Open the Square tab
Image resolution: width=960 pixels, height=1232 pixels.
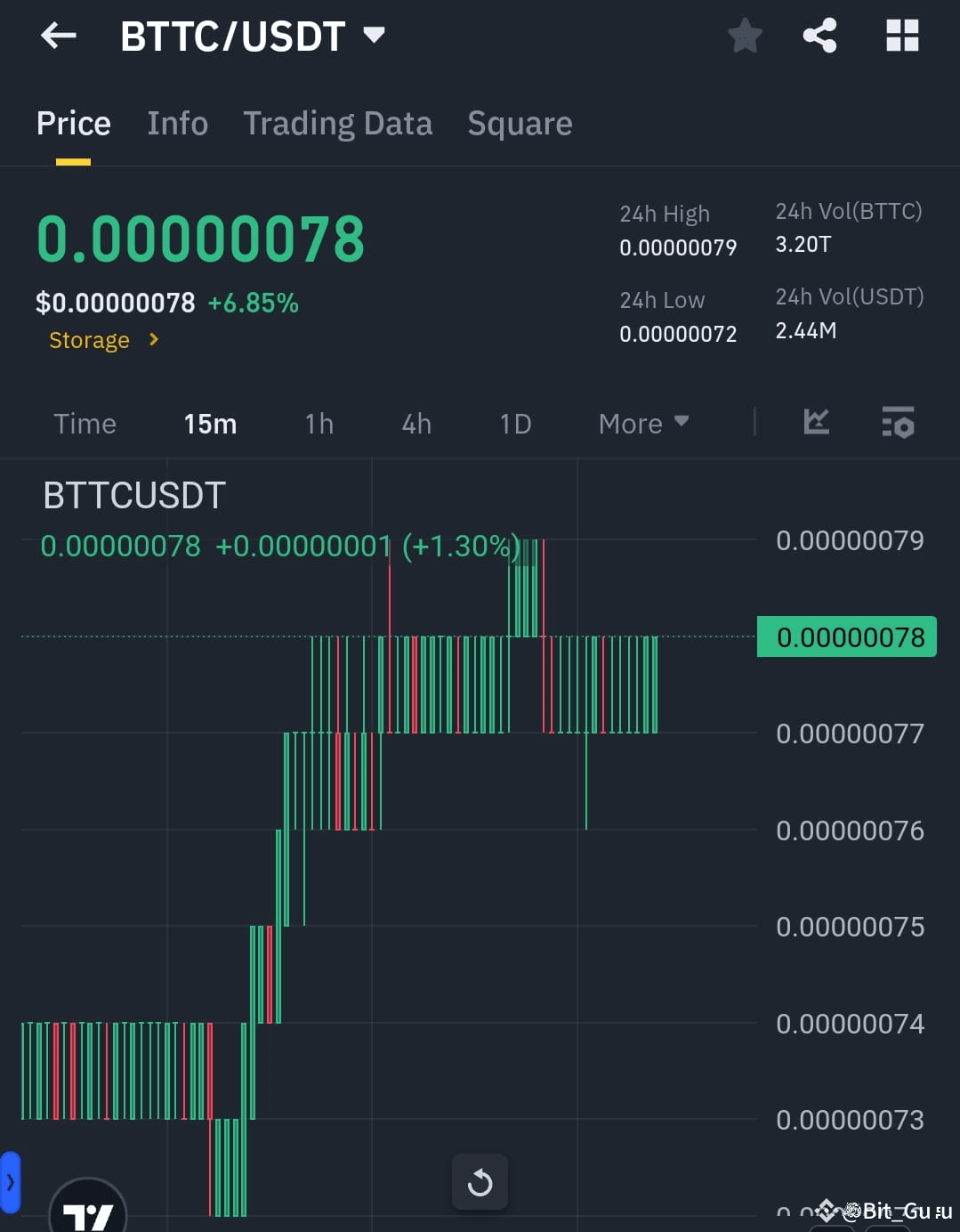(520, 123)
